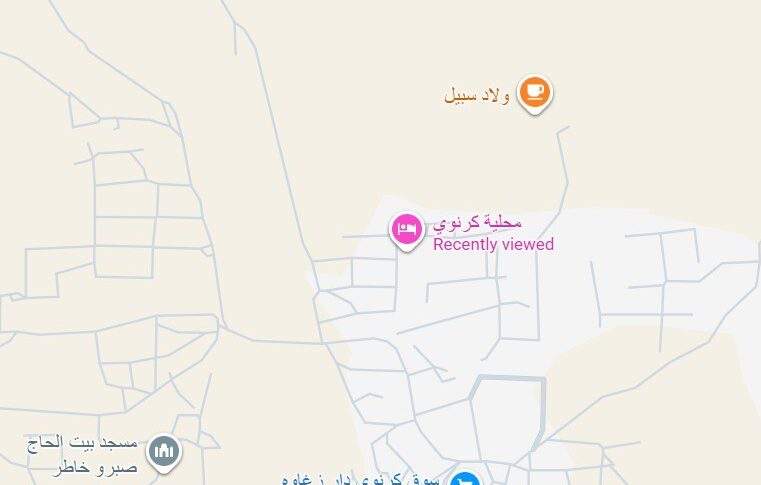Tap the مسجد بيت الحاج صبرو خاطر mosque marker
Image resolution: width=761 pixels, height=485 pixels.
pos(164,452)
